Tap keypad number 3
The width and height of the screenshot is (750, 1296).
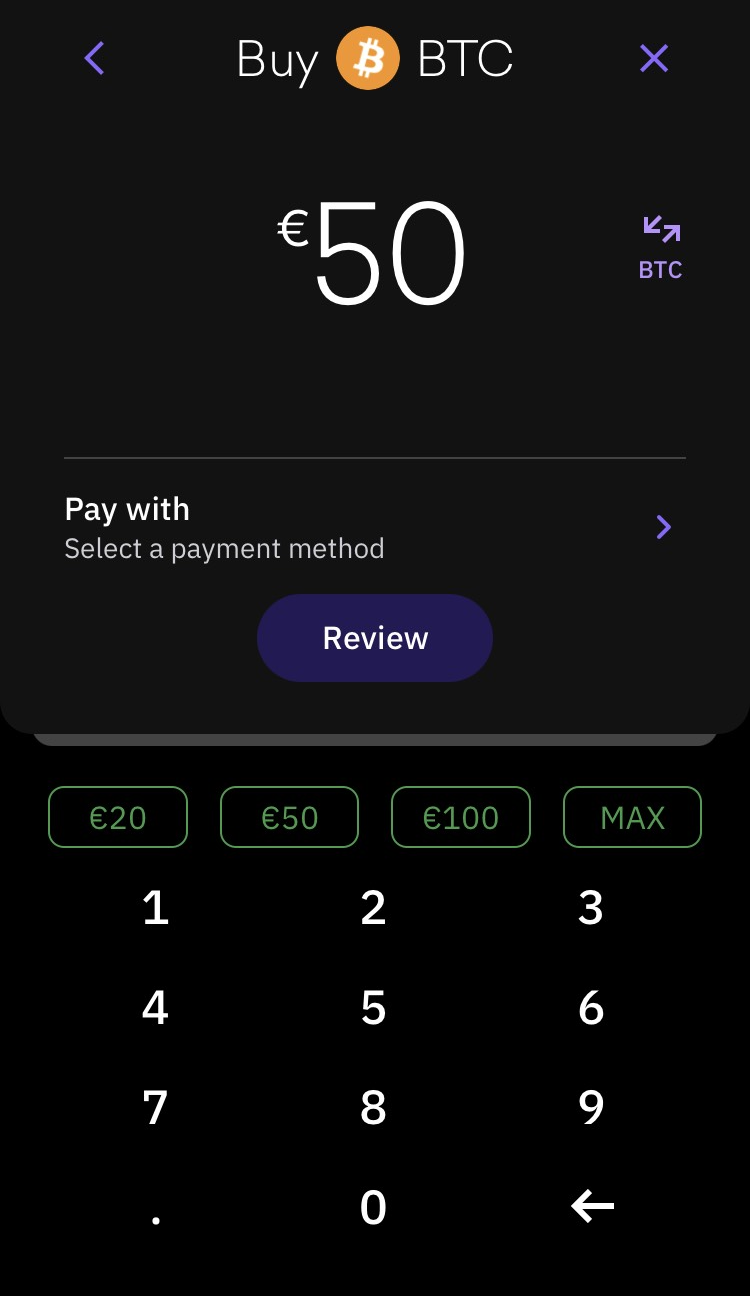tap(591, 908)
